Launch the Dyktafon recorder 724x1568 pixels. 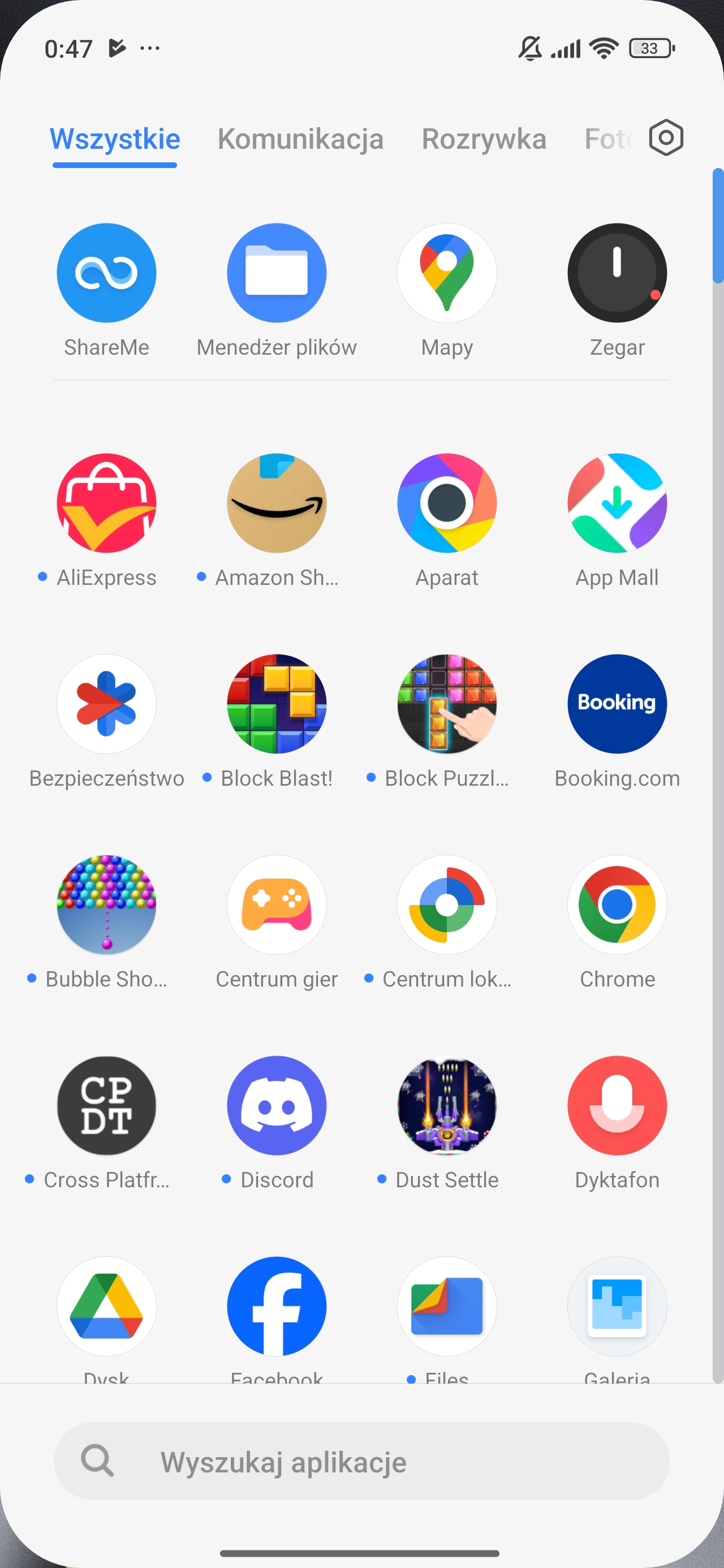point(617,1105)
